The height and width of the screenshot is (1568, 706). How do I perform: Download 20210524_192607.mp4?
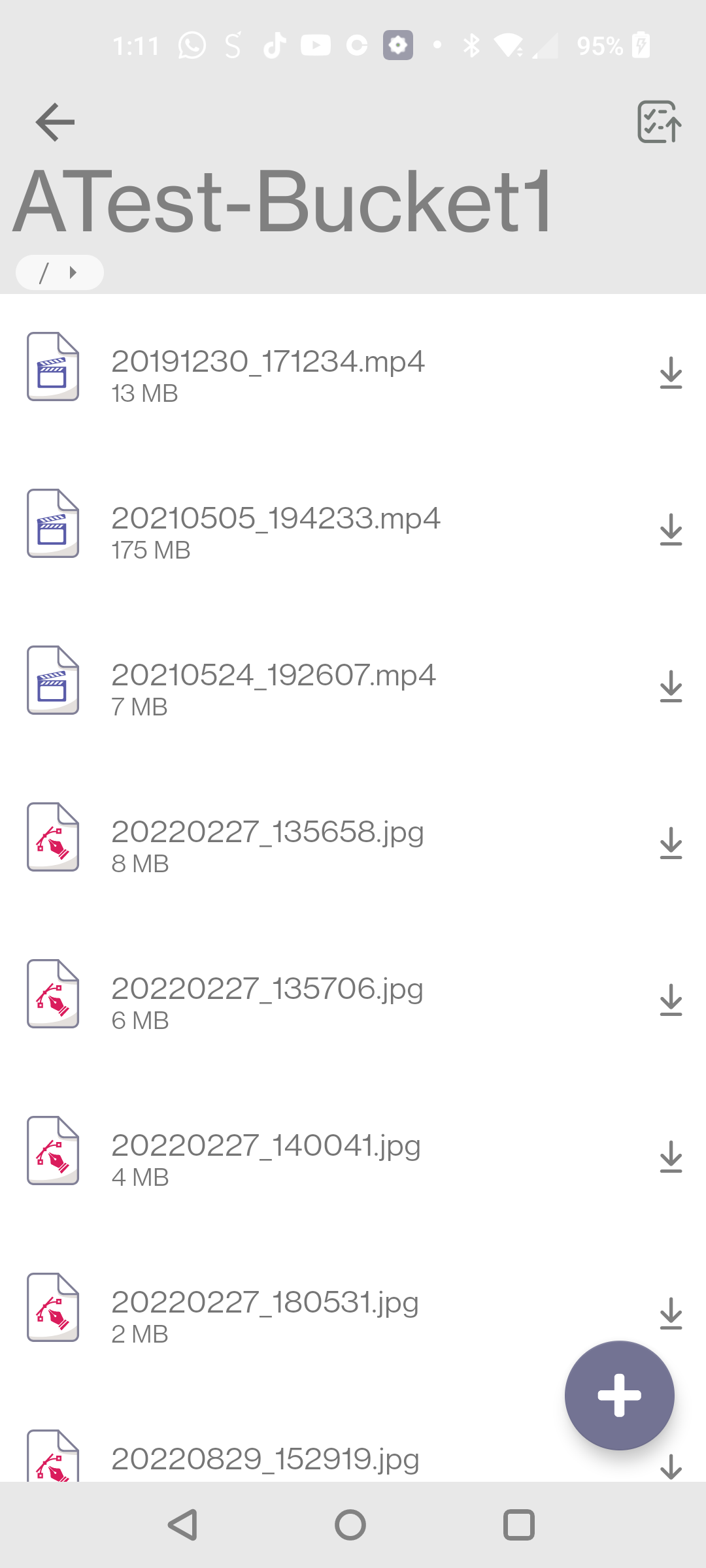pyautogui.click(x=671, y=687)
